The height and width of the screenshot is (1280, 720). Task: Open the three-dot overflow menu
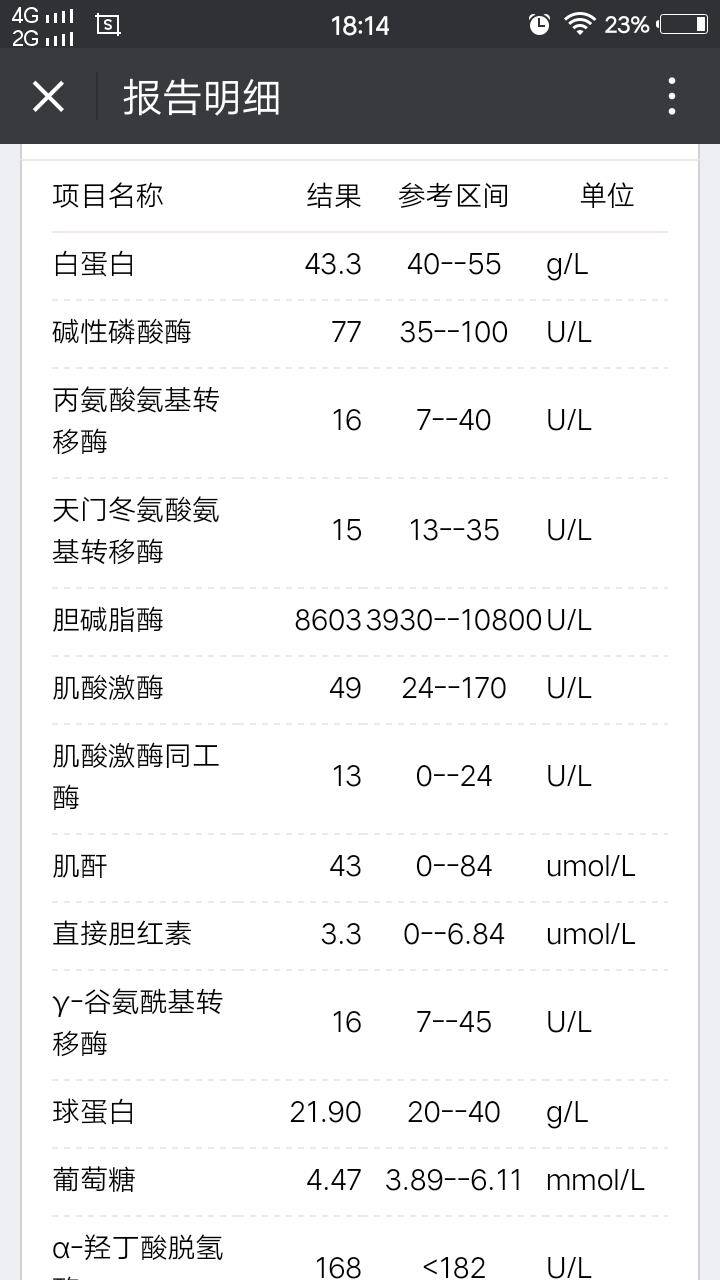coord(671,97)
